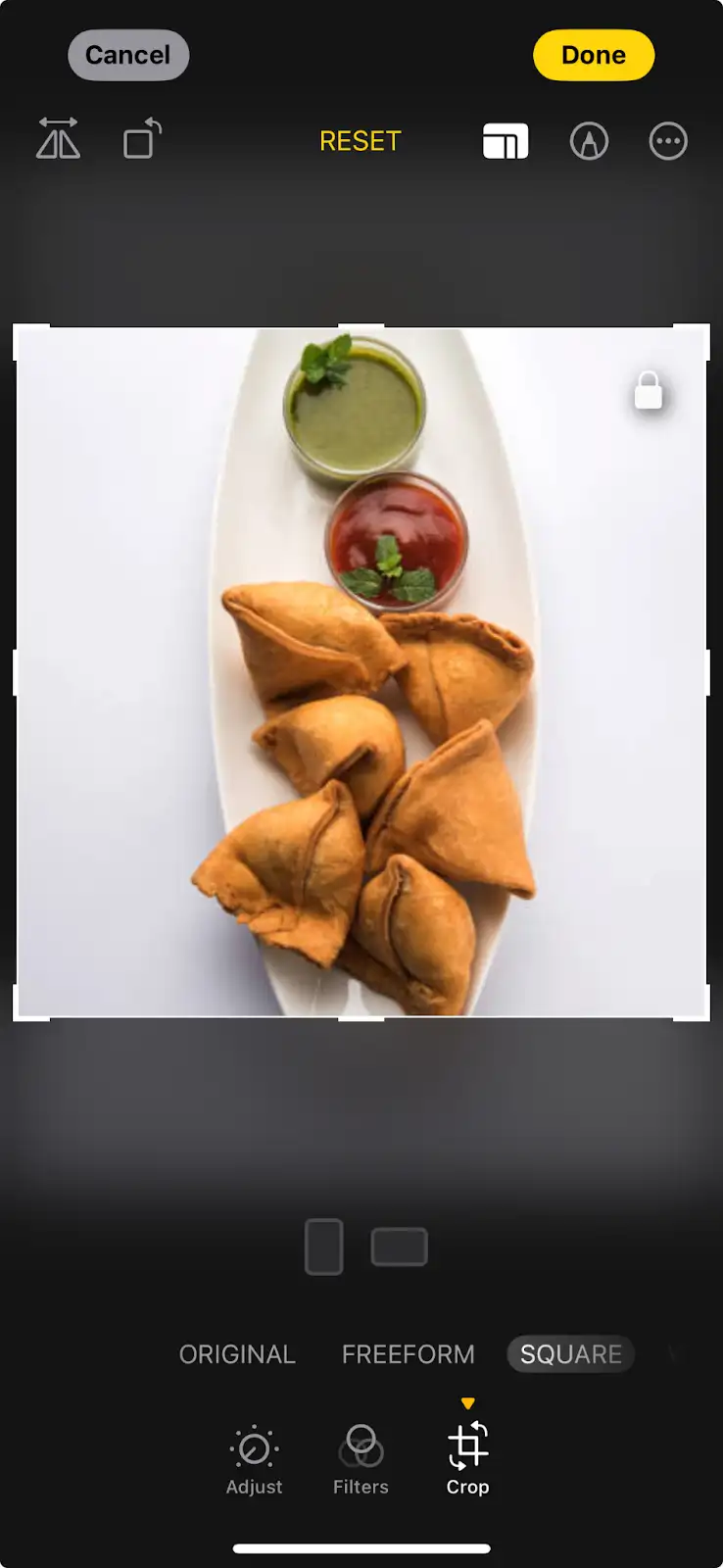This screenshot has width=723, height=1568.
Task: Select the ORIGINAL aspect ratio
Action: click(237, 1354)
